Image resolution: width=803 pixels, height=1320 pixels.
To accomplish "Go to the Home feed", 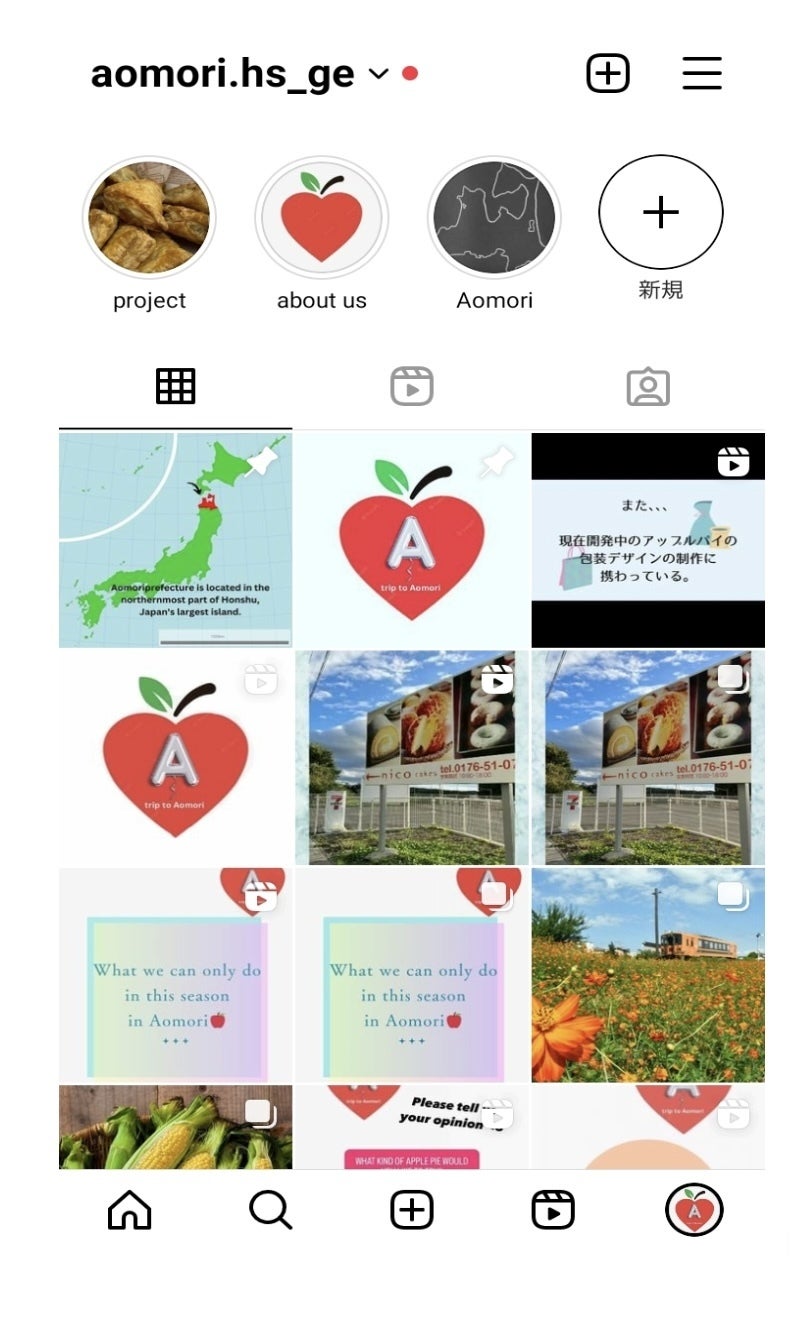I will click(129, 1210).
